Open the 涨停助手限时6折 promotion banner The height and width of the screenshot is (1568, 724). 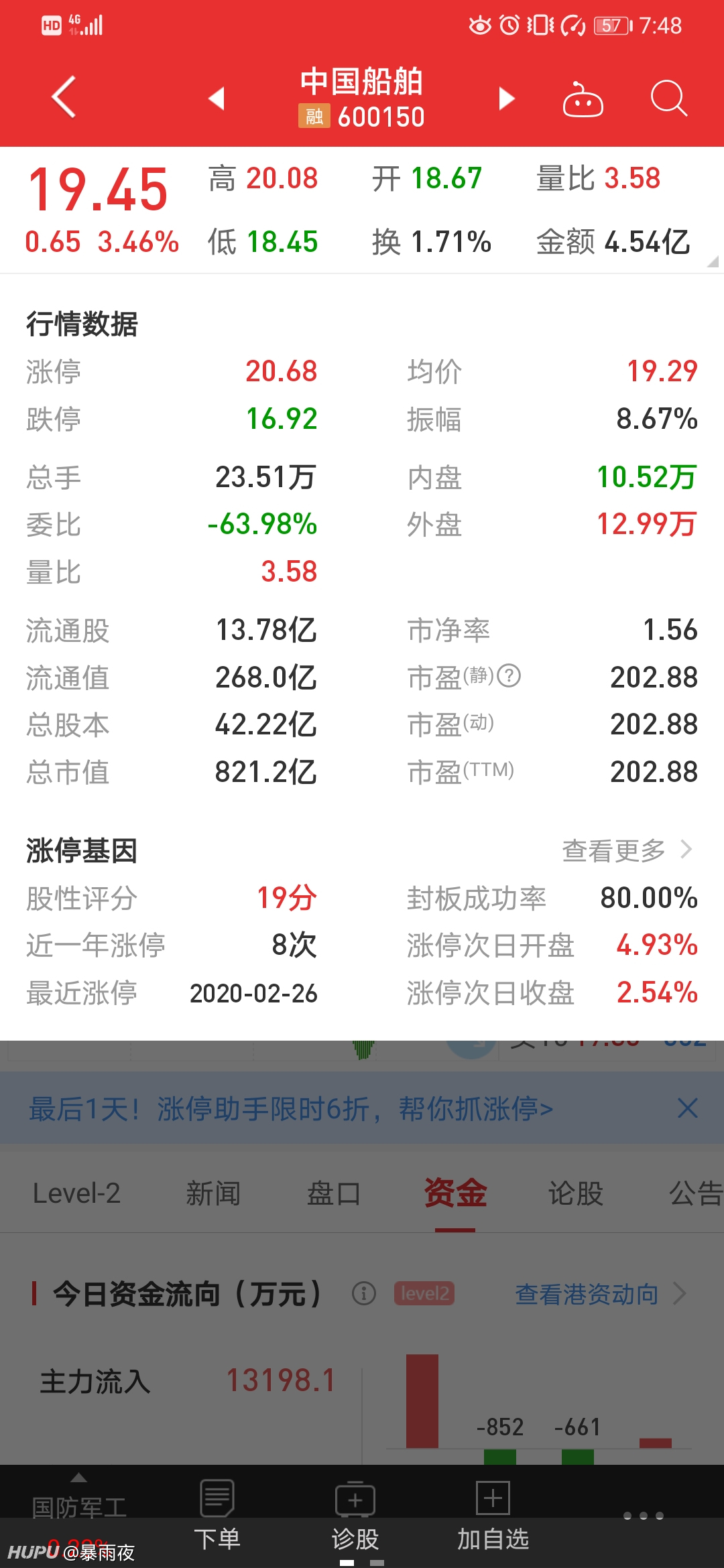pos(291,1109)
